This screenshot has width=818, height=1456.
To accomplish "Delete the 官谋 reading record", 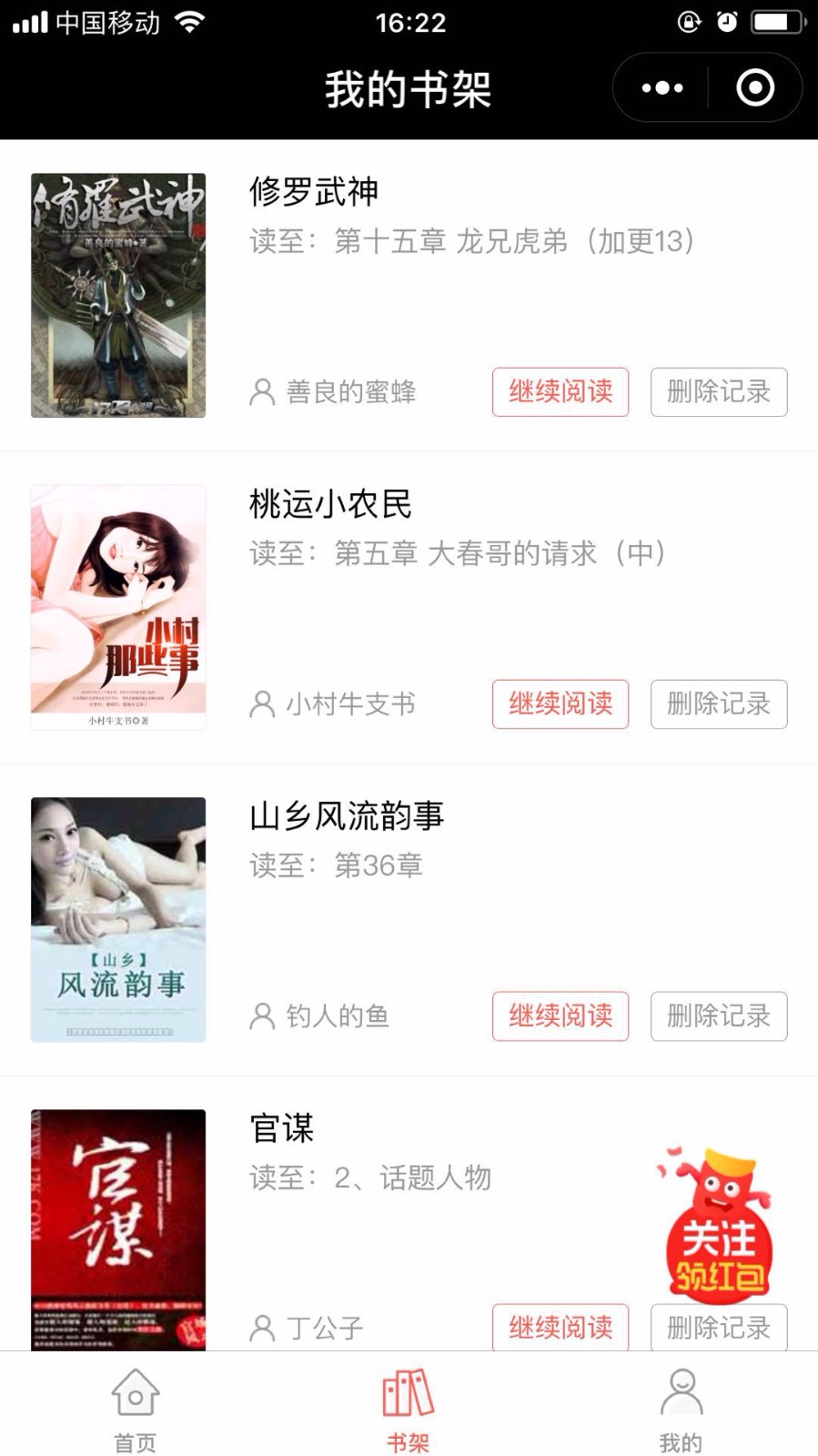I will pos(719,1328).
